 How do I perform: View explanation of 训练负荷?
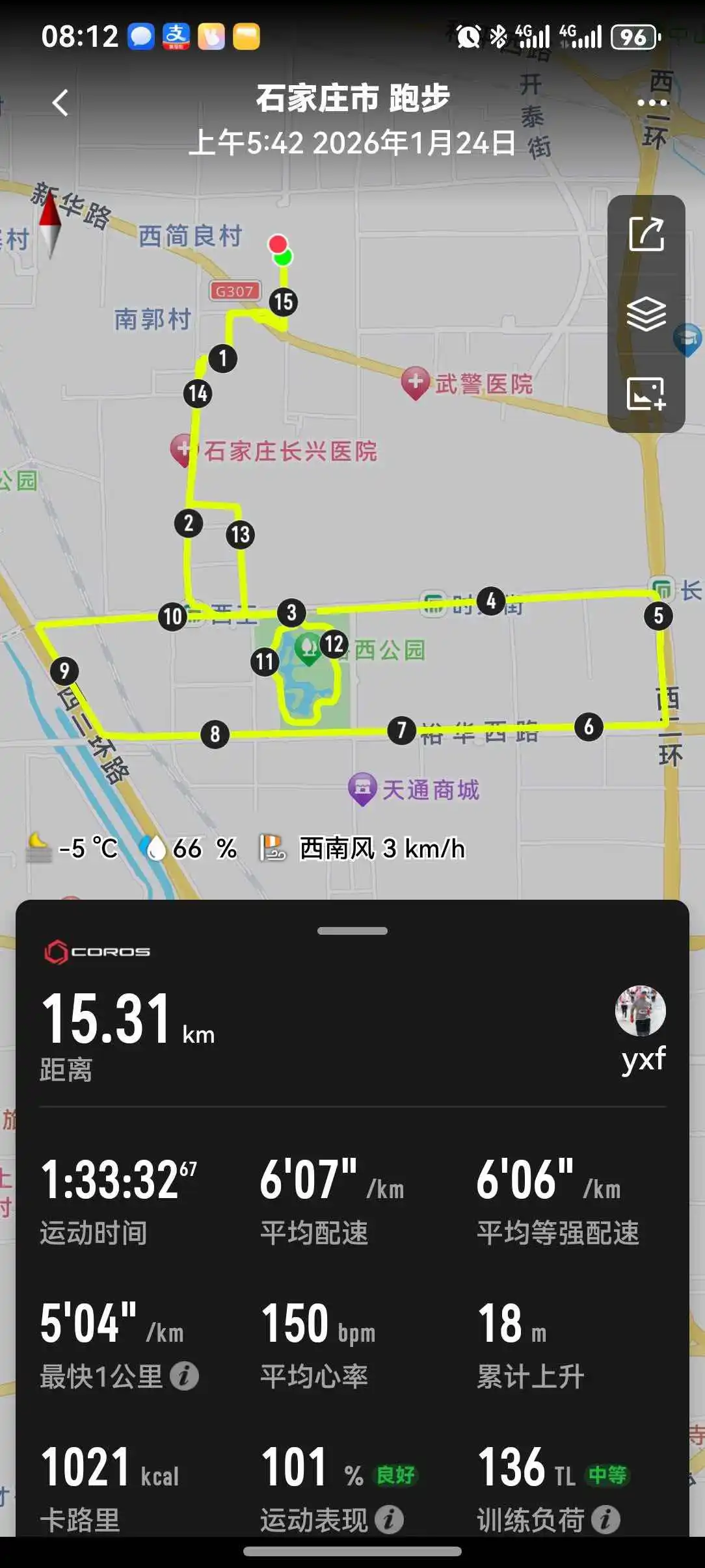[606, 1520]
